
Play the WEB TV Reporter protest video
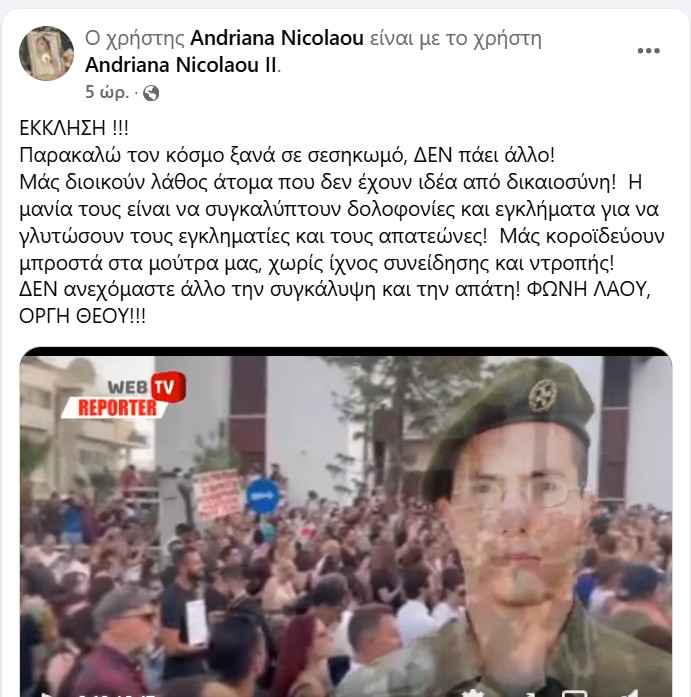[x=345, y=520]
